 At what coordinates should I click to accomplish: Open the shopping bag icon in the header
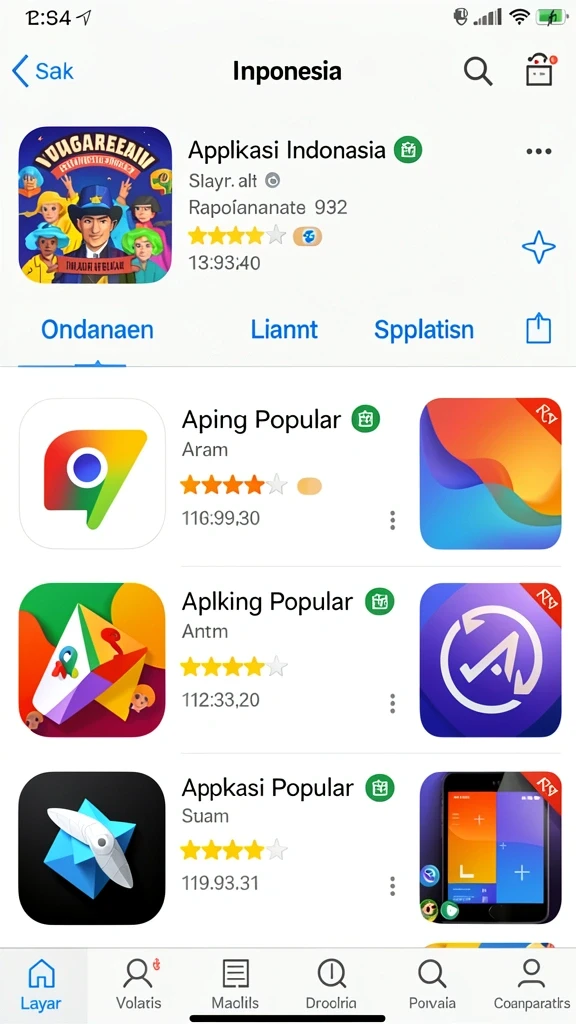[x=541, y=70]
